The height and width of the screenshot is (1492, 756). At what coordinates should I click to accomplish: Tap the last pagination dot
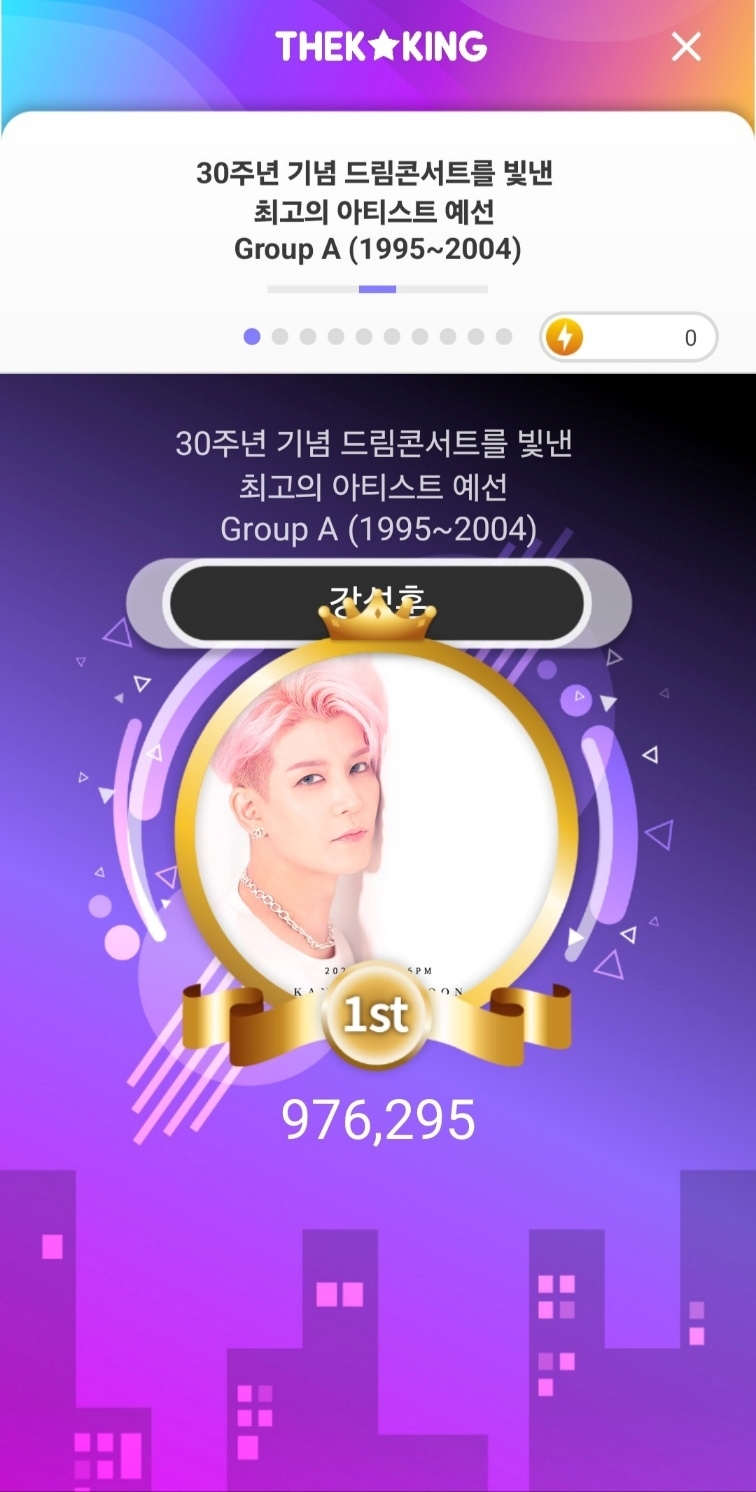click(503, 337)
